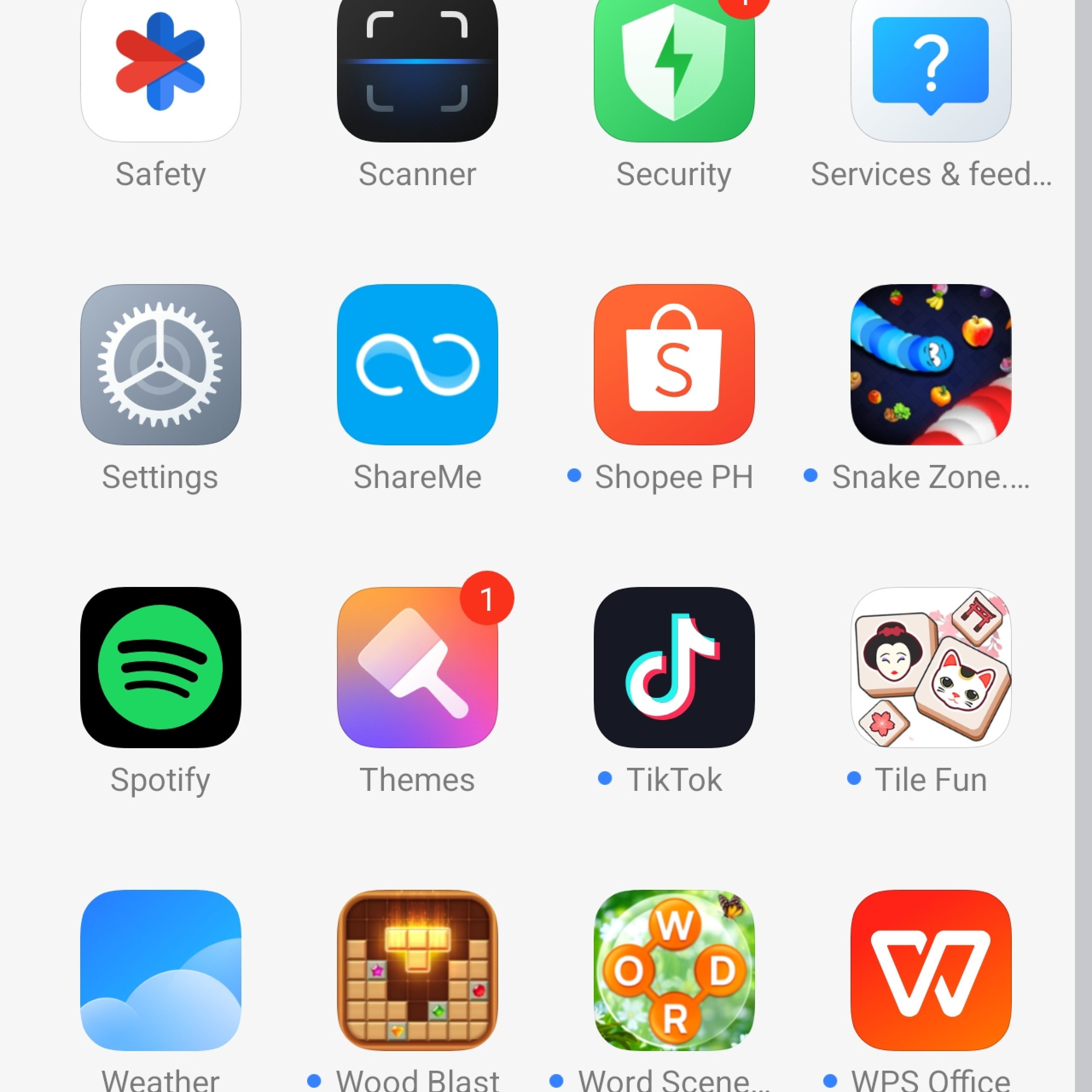
Task: Open Shopee PH
Action: 674,365
